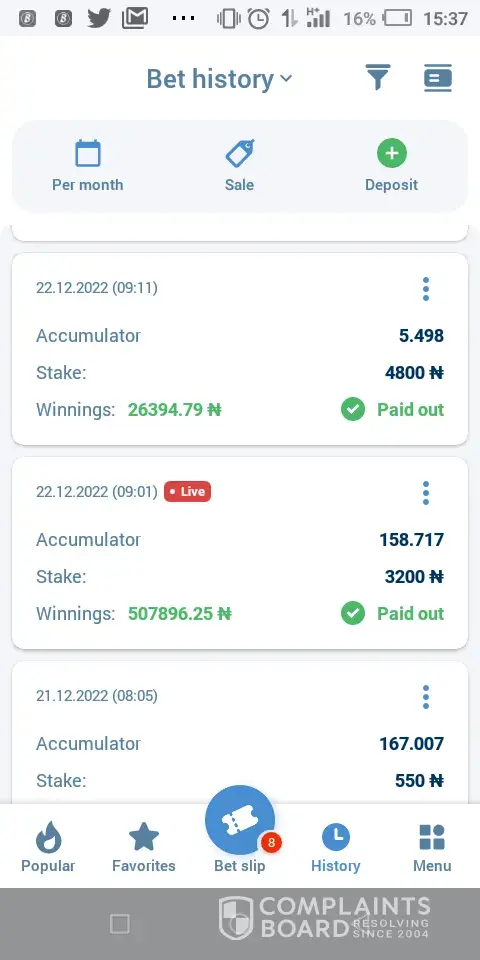Open the Menu tab
Image resolution: width=480 pixels, height=960 pixels.
coord(432,847)
